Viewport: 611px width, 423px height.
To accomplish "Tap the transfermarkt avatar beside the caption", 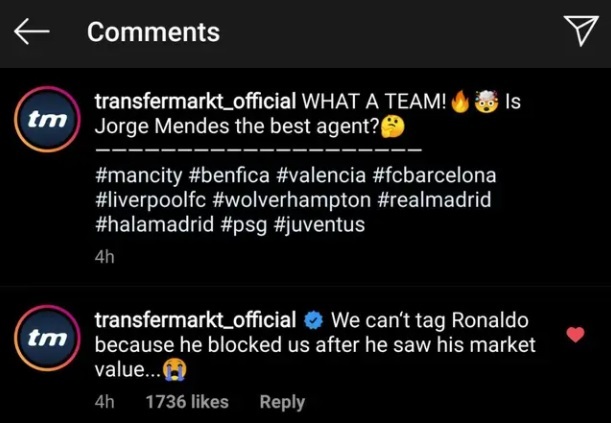I will point(47,119).
